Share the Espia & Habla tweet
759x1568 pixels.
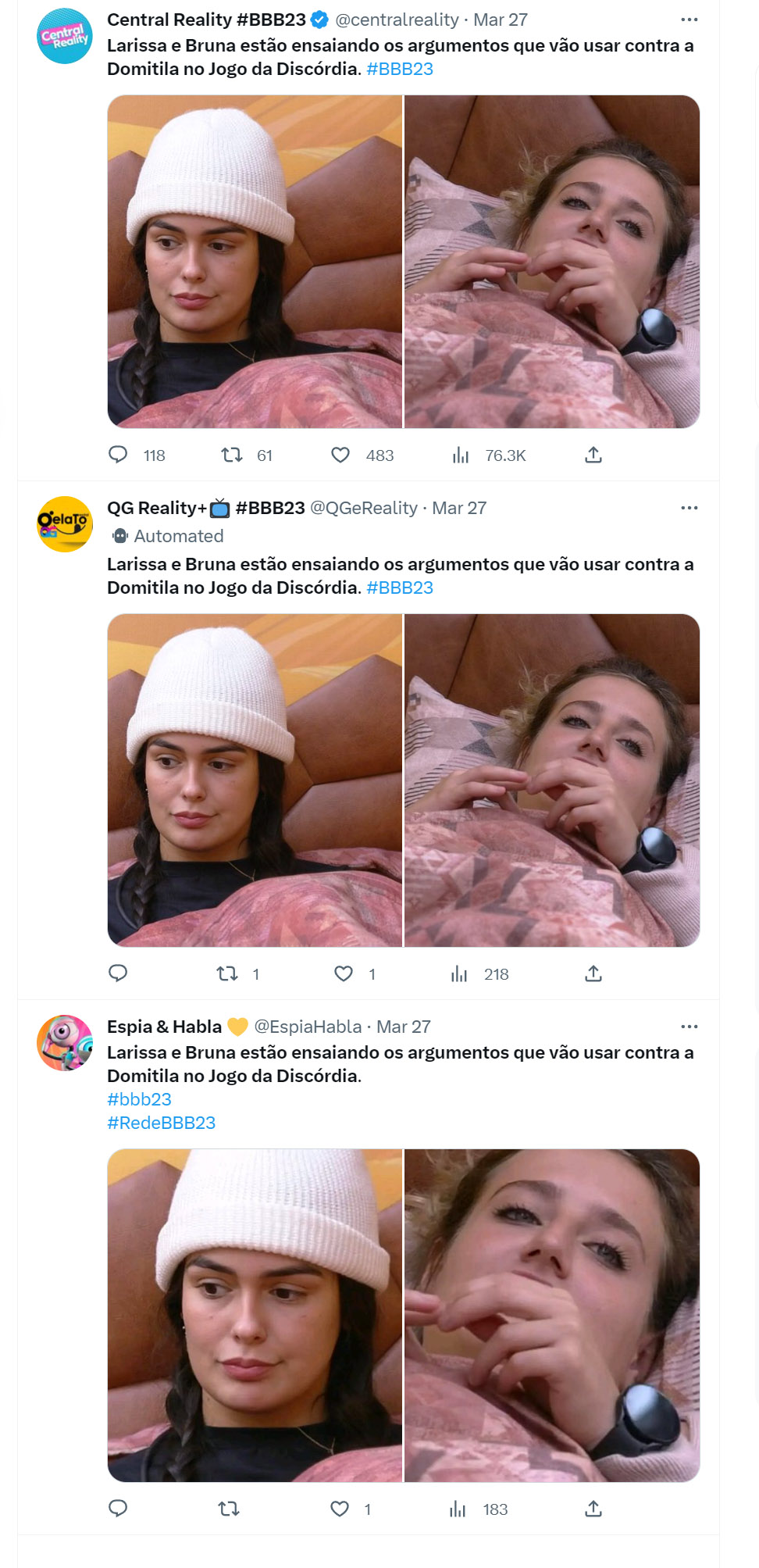pyautogui.click(x=593, y=1509)
